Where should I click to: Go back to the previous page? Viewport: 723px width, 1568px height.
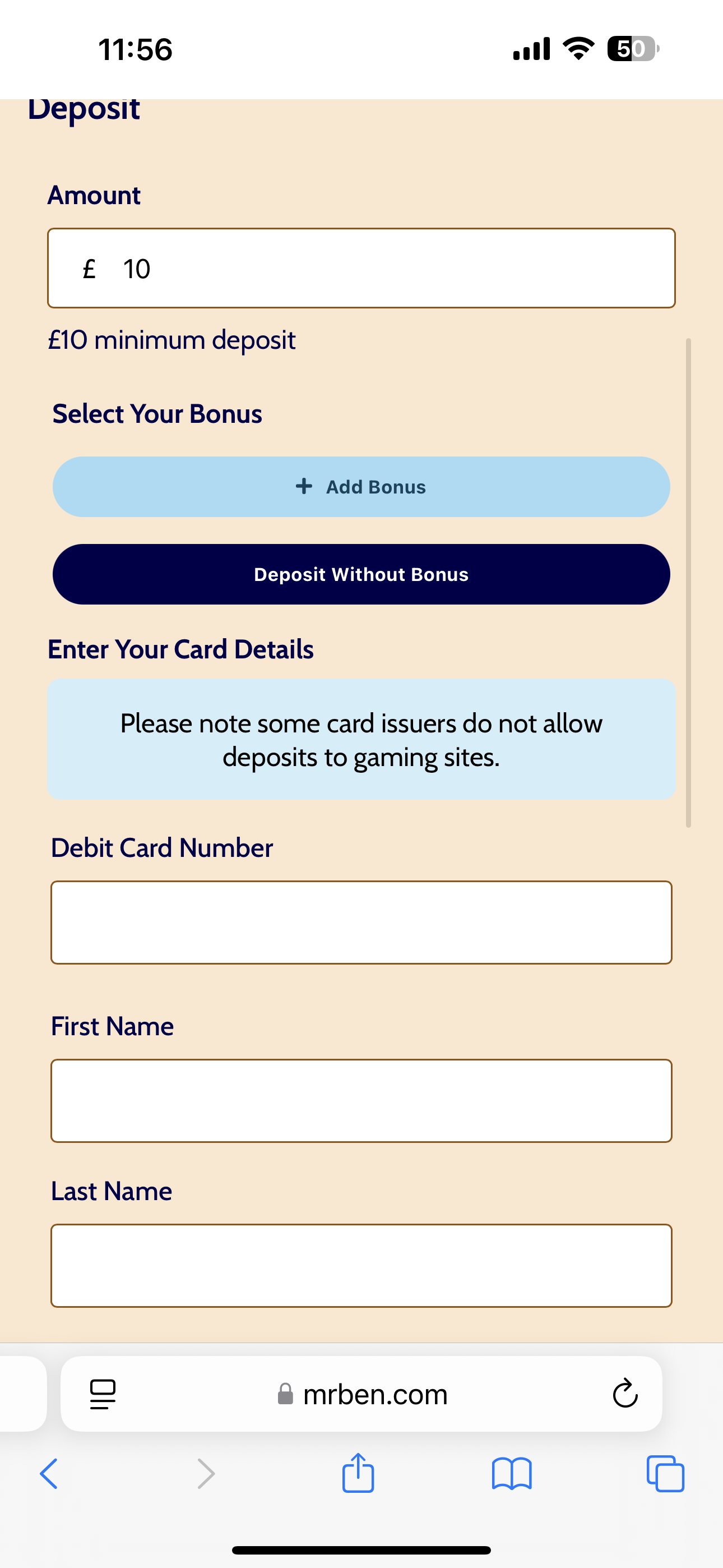tap(49, 1474)
